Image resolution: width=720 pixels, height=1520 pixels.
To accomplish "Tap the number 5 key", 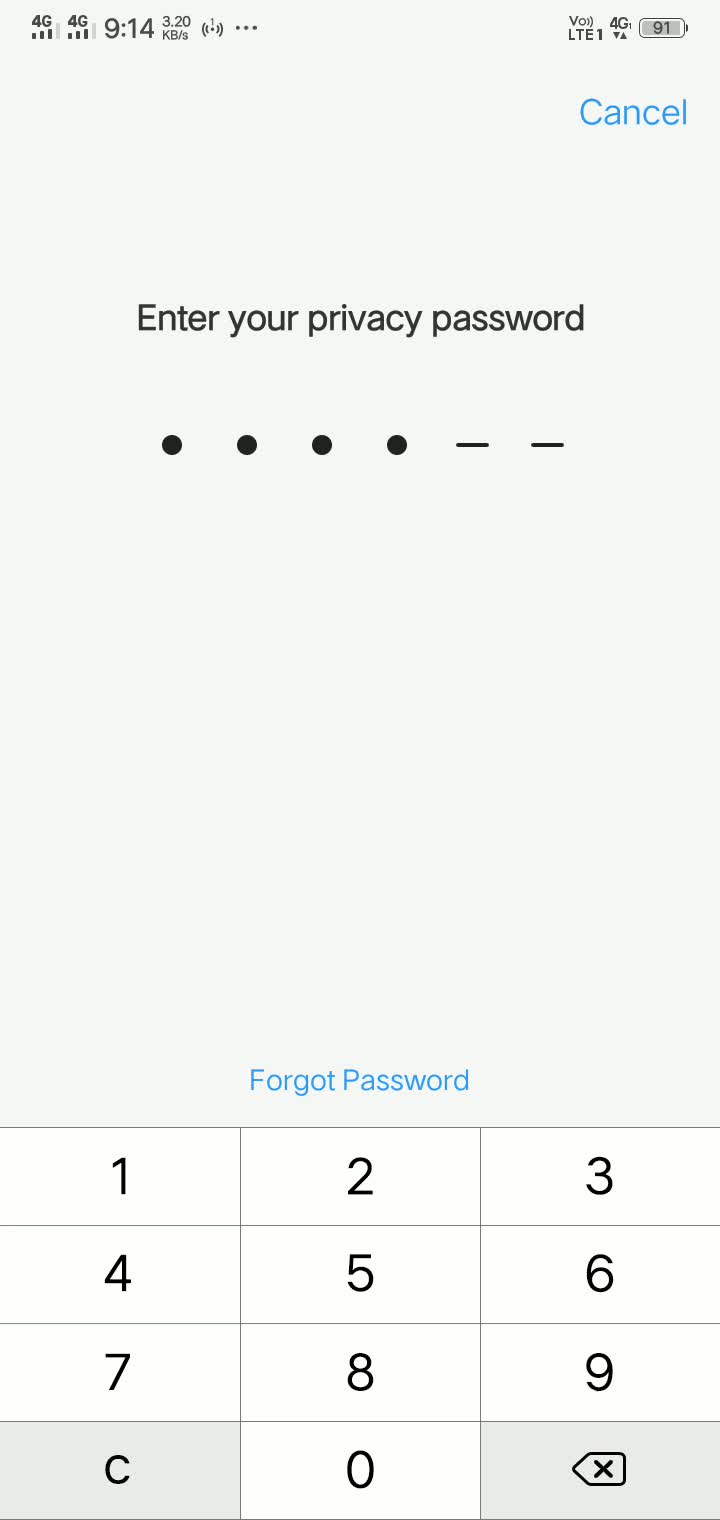I will click(360, 1274).
